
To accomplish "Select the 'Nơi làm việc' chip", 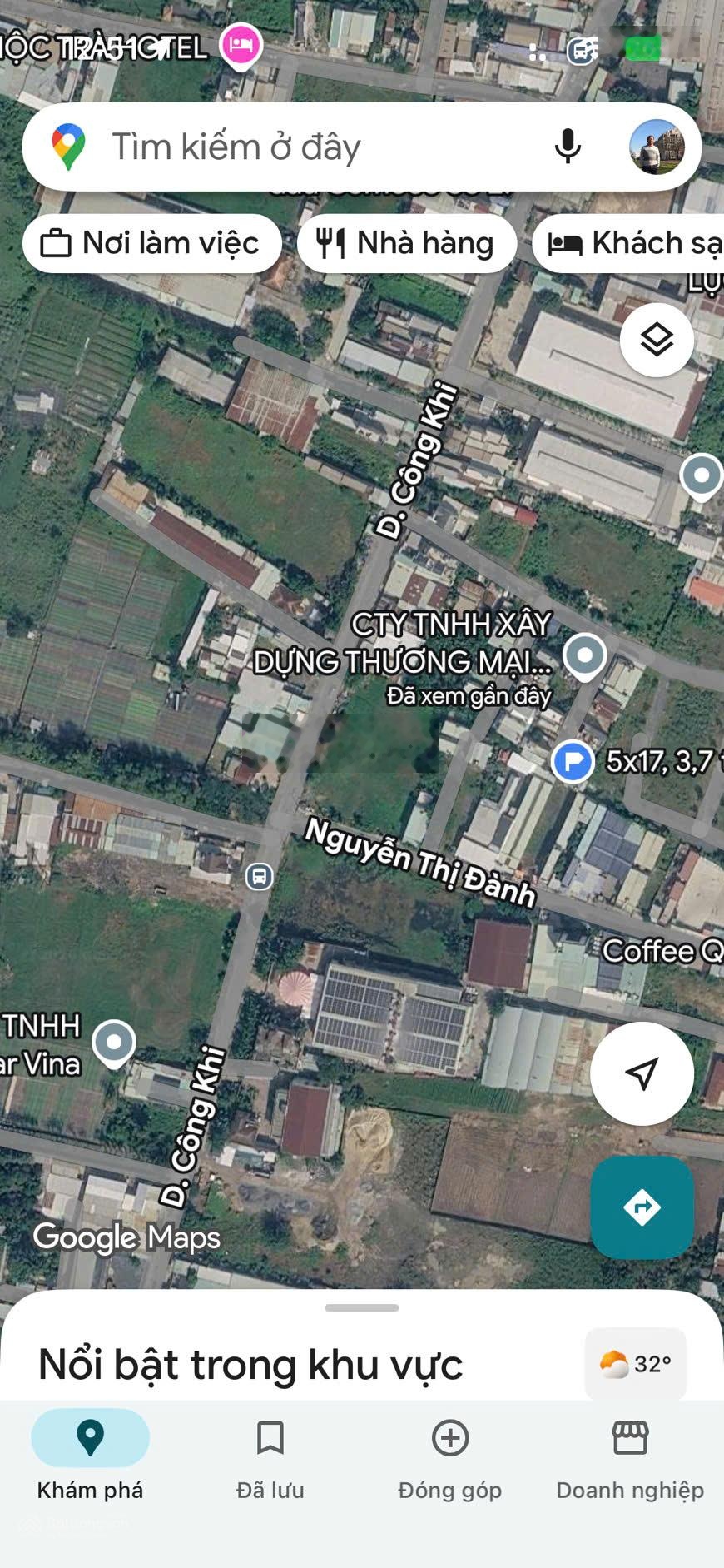I will point(151,243).
